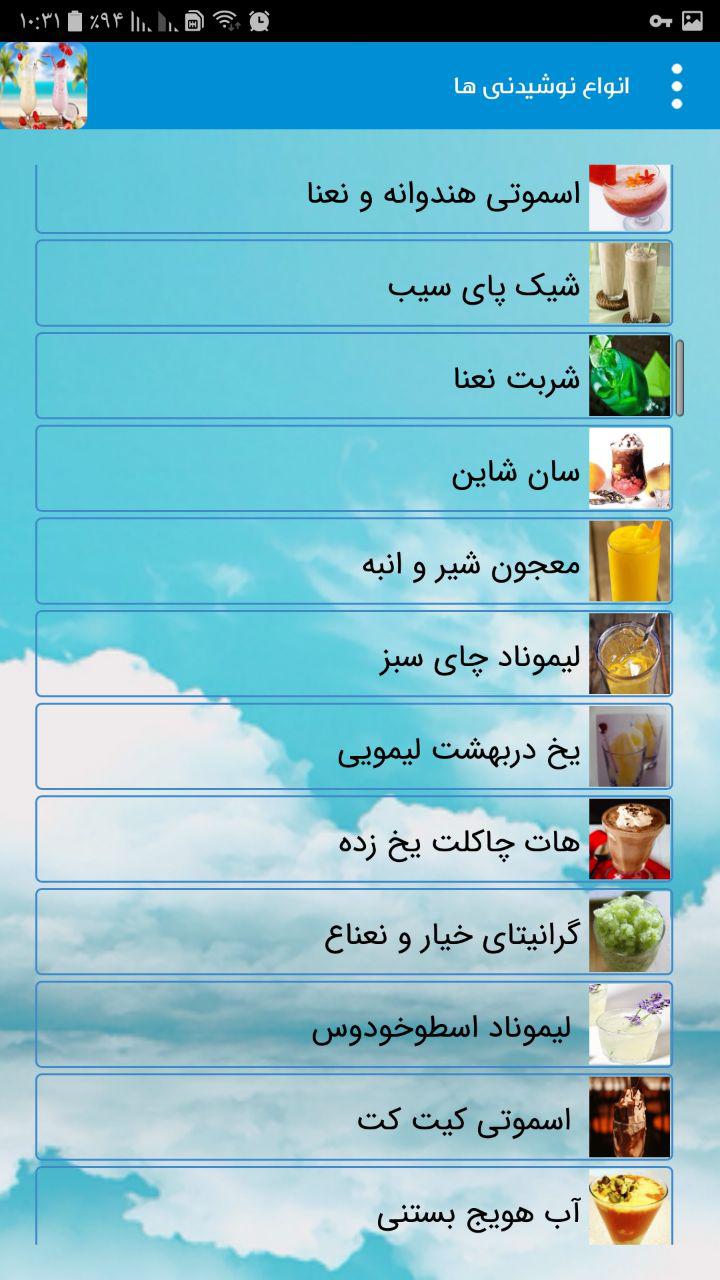Open the three-dot overflow menu
The image size is (720, 1280).
tap(677, 86)
